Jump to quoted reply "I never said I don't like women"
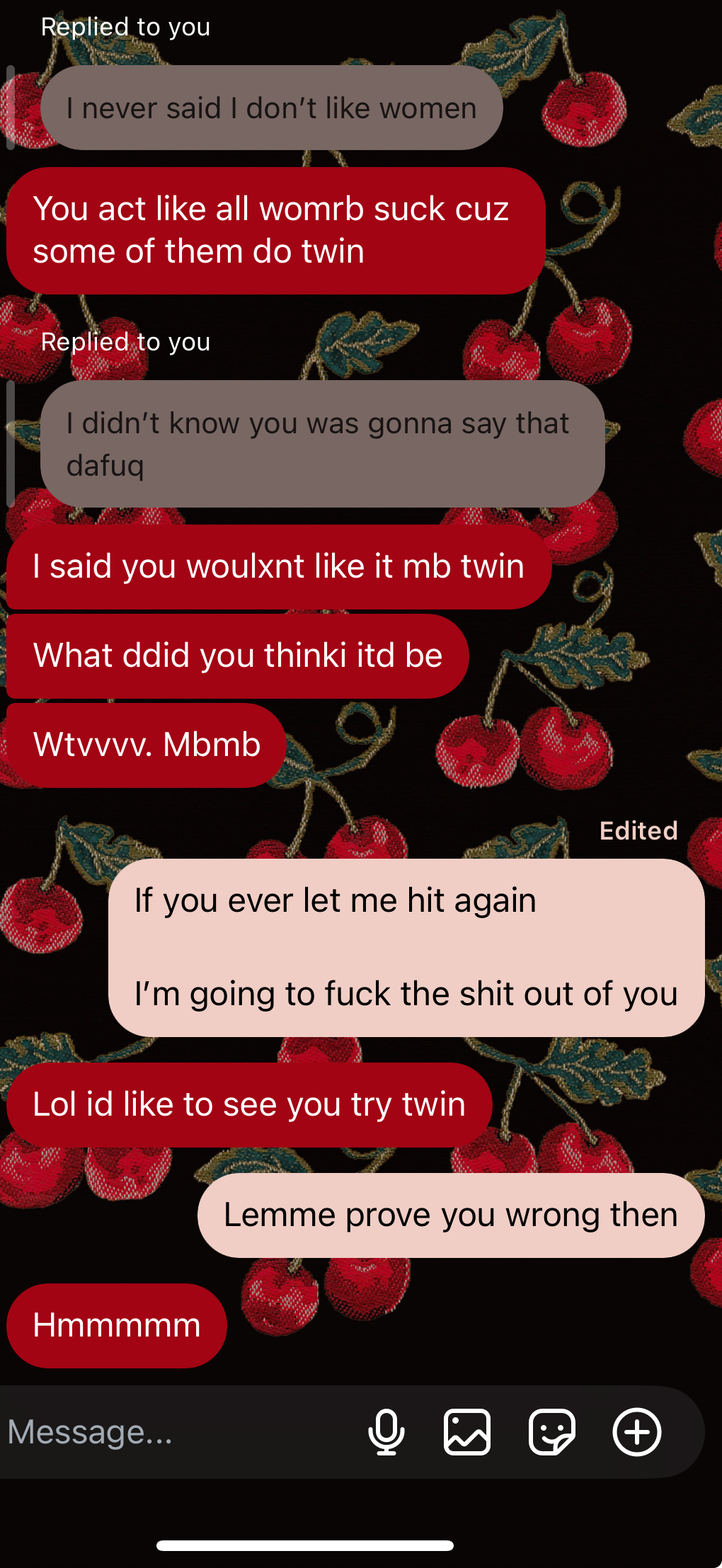This screenshot has height=1568, width=722. (272, 108)
